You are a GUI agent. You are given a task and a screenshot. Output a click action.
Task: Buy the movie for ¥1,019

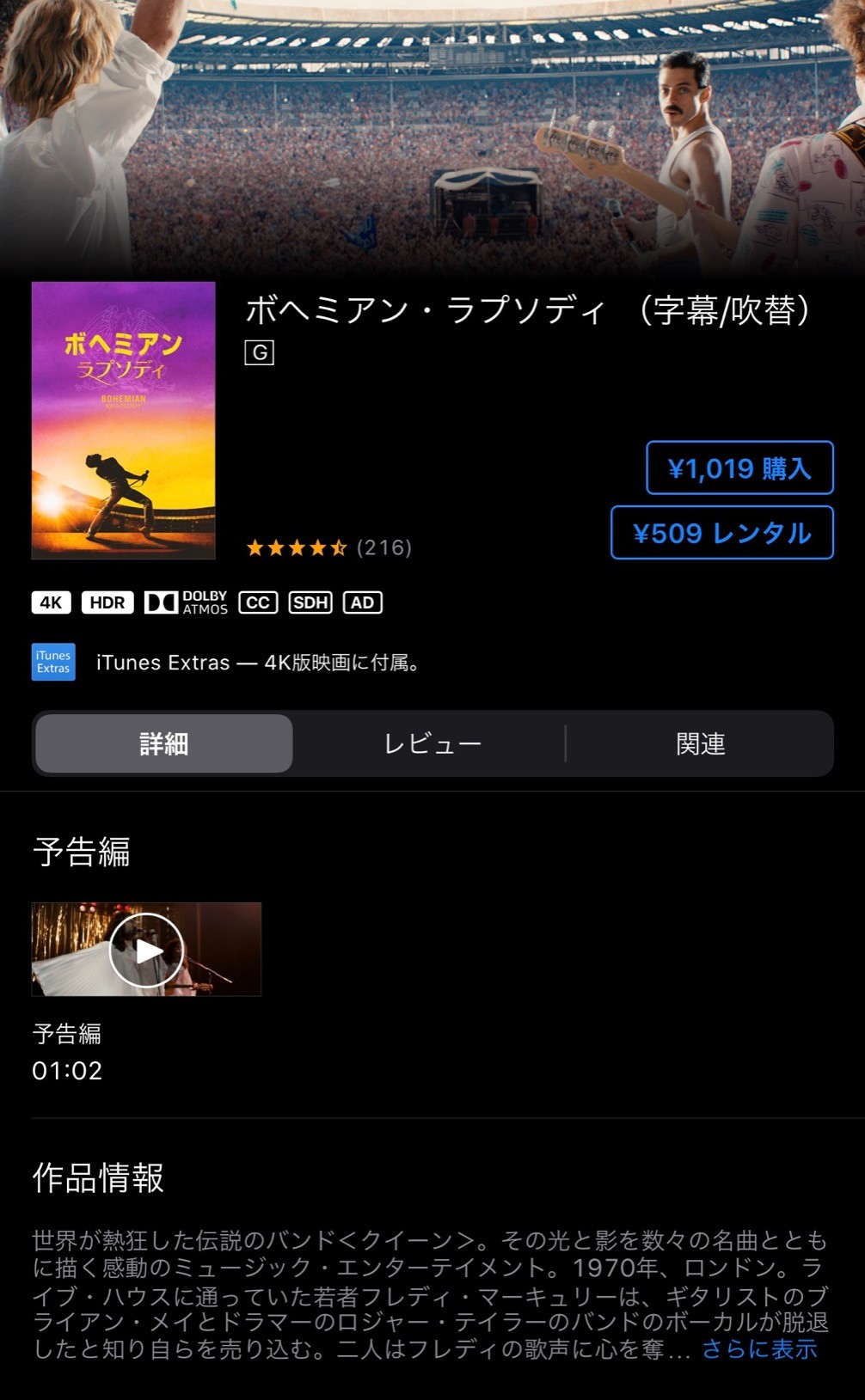click(x=739, y=468)
